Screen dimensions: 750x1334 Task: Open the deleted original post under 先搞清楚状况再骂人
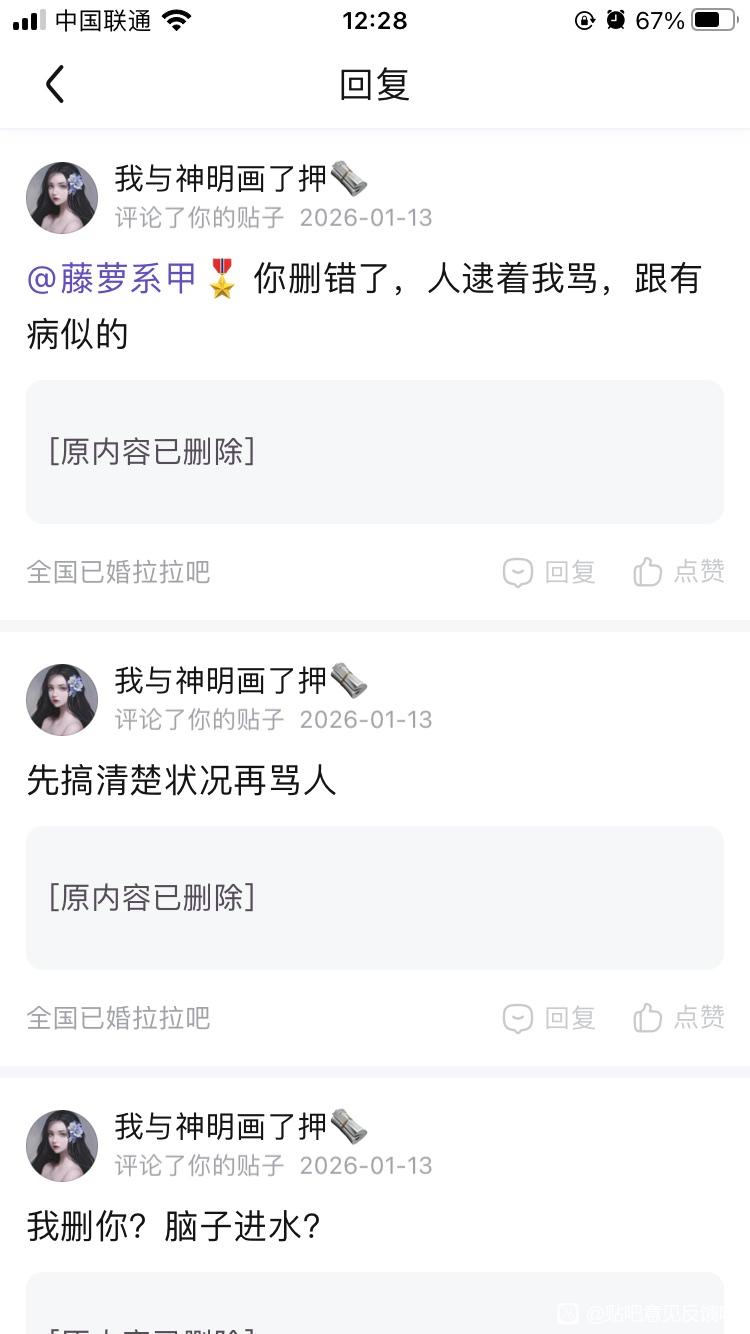coord(374,898)
